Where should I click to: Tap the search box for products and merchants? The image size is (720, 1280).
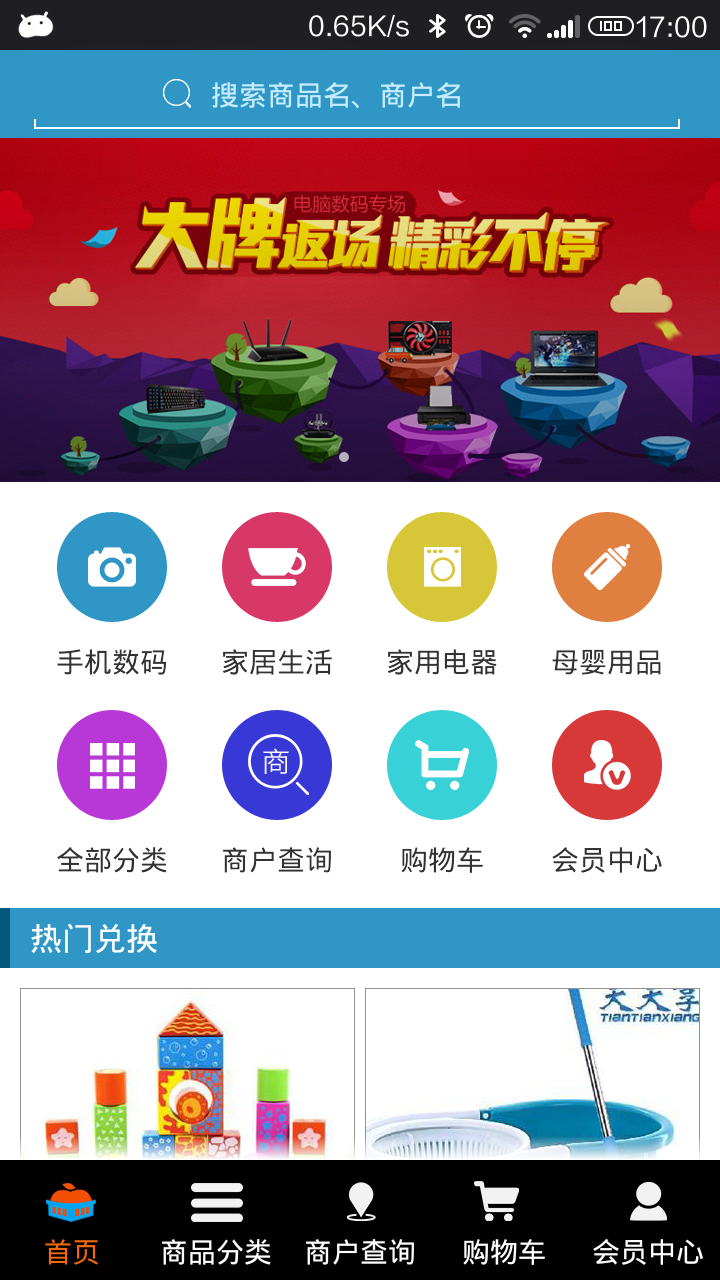pyautogui.click(x=356, y=96)
